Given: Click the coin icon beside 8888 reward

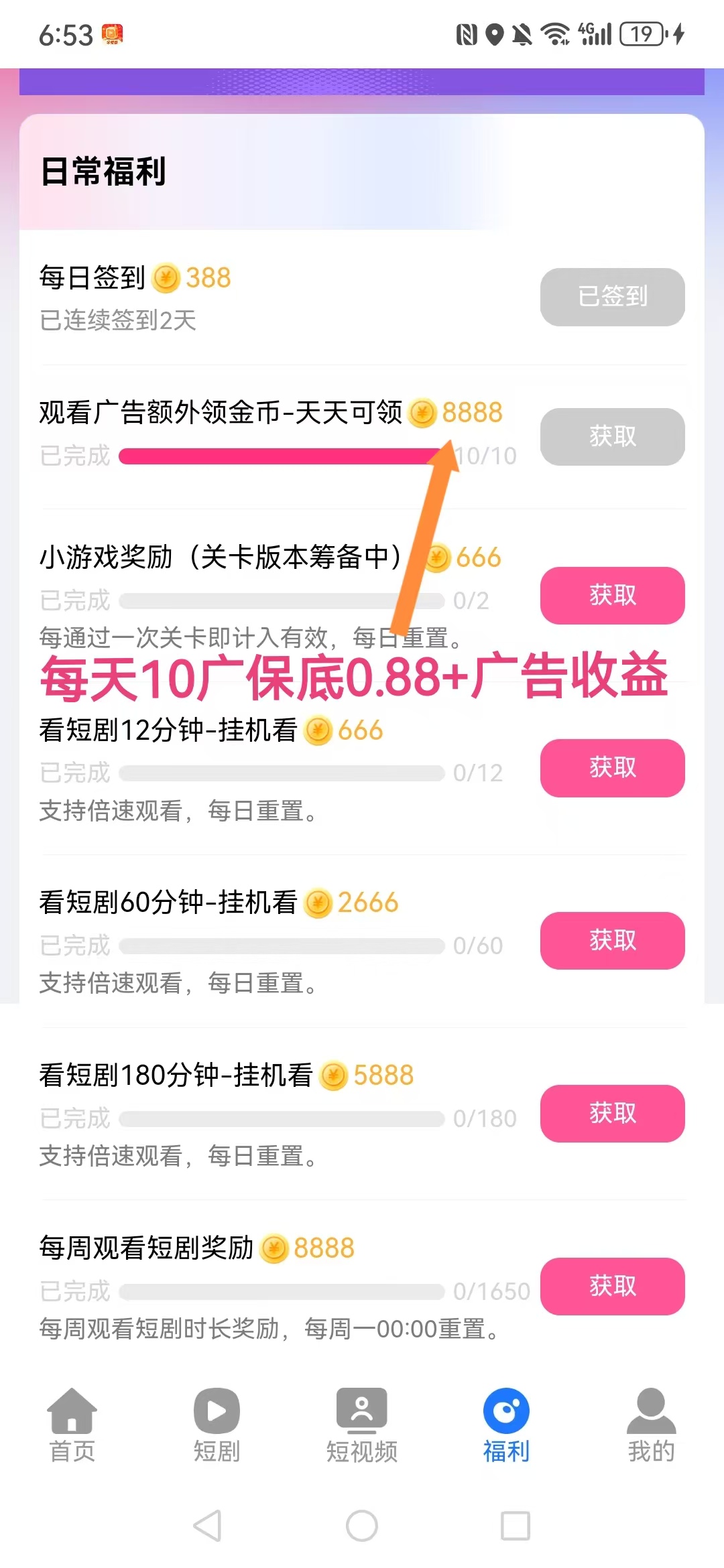Looking at the screenshot, I should [422, 413].
